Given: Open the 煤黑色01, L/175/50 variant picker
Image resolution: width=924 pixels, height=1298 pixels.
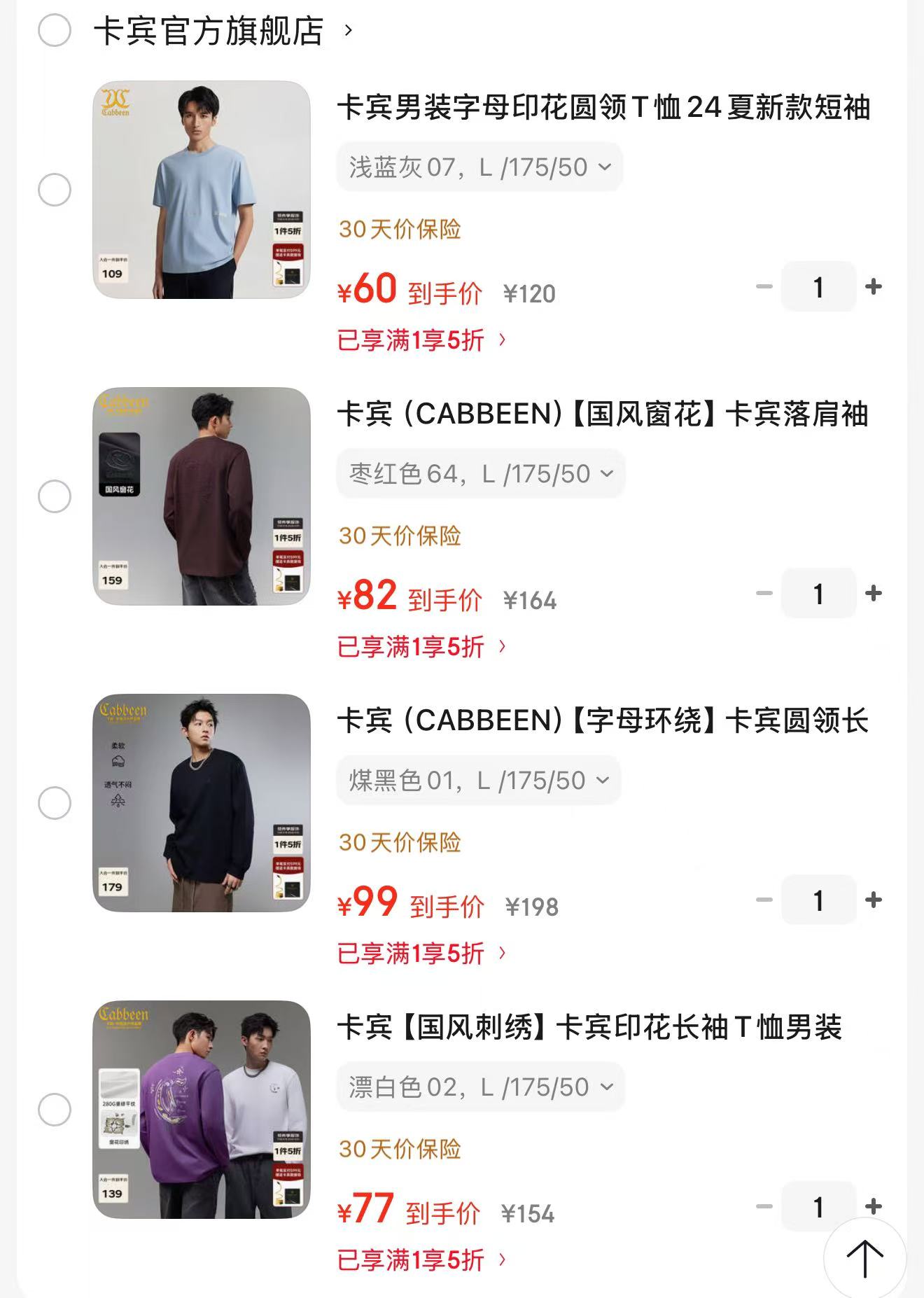Looking at the screenshot, I should point(479,781).
